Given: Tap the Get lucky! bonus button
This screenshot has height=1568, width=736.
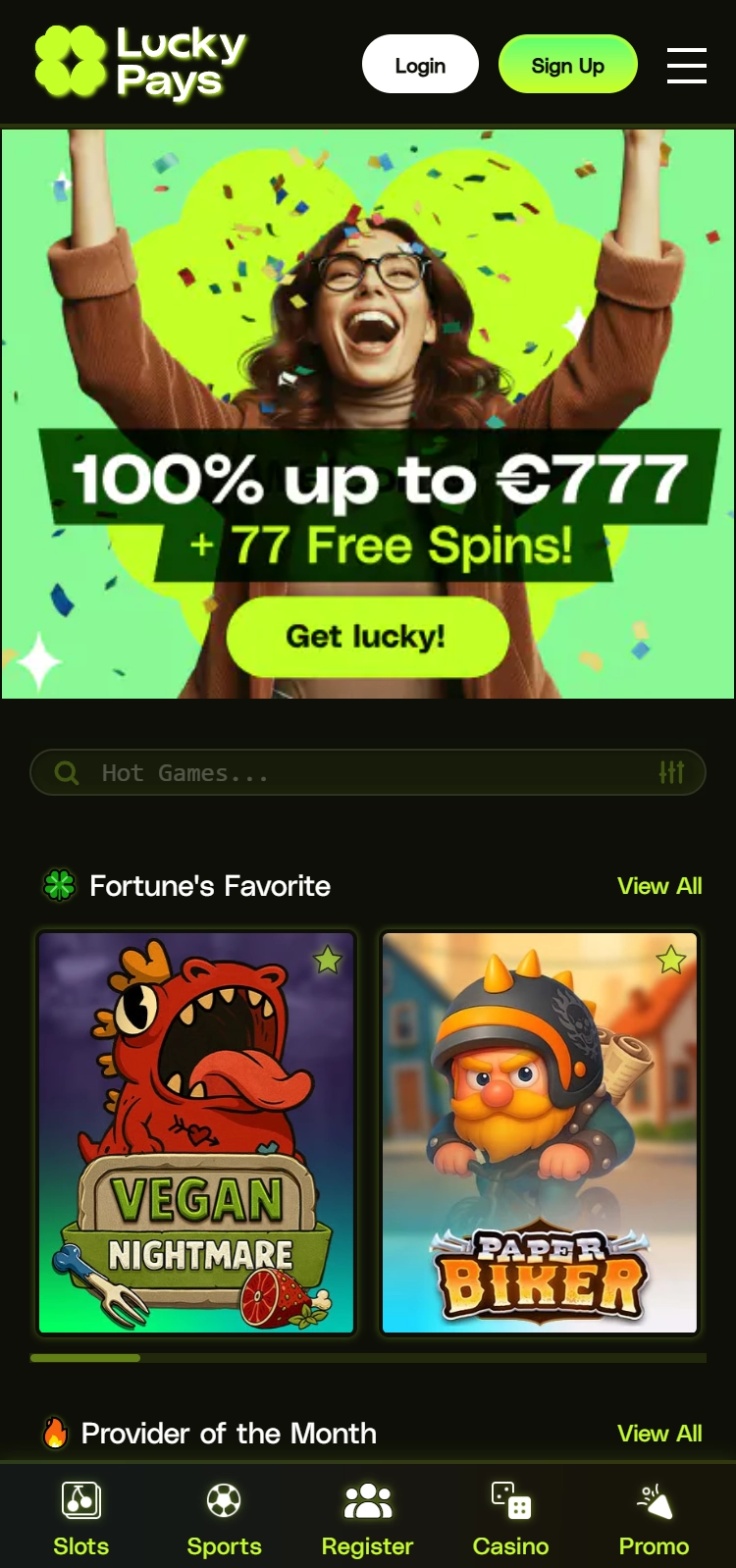Looking at the screenshot, I should 367,636.
